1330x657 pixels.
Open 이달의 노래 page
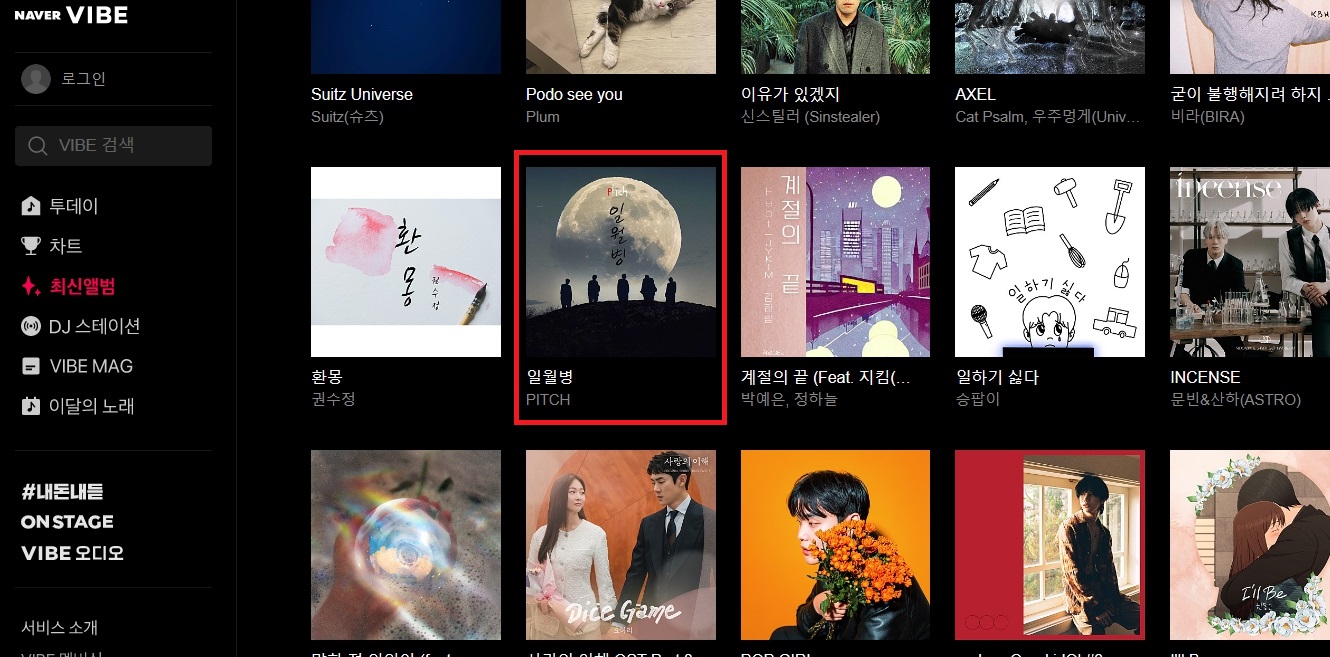point(91,406)
